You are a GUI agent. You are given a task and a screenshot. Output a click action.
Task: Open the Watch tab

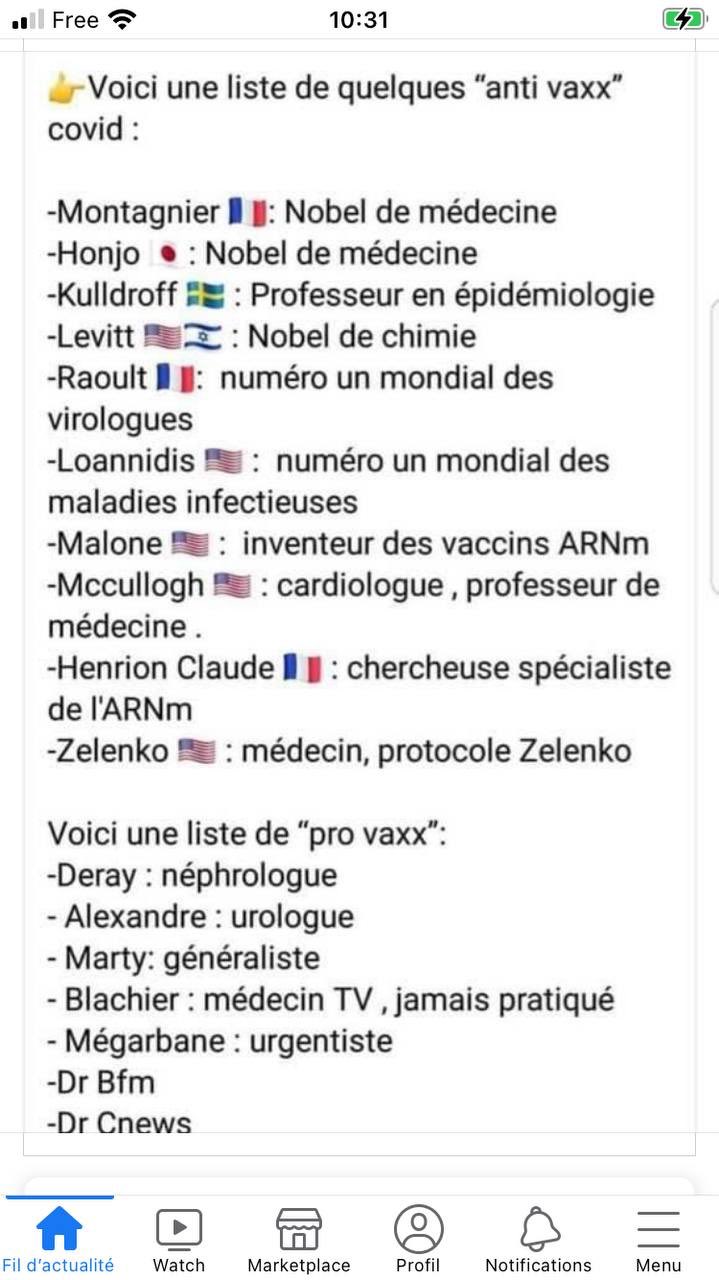179,1238
